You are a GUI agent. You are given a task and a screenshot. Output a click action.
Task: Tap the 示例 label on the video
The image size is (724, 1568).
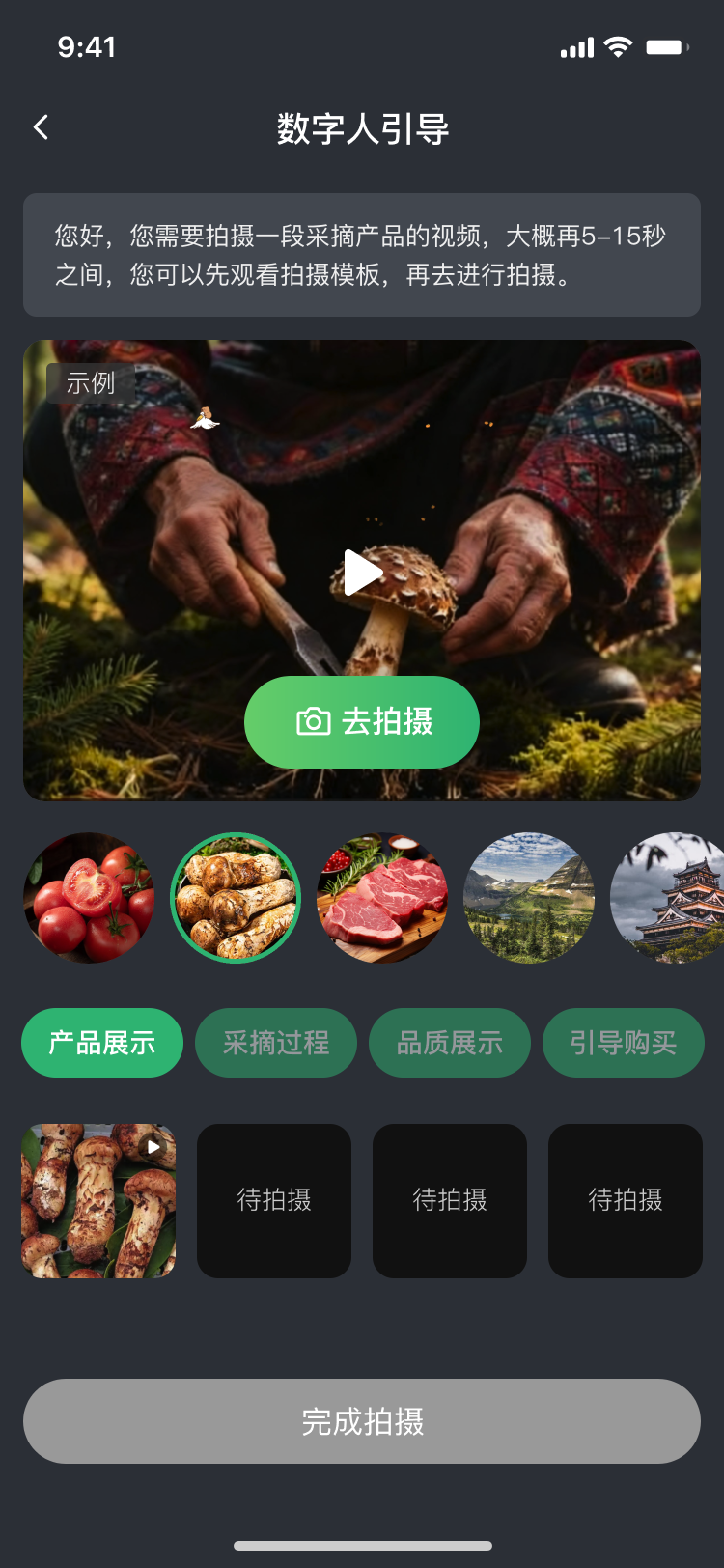(x=92, y=382)
